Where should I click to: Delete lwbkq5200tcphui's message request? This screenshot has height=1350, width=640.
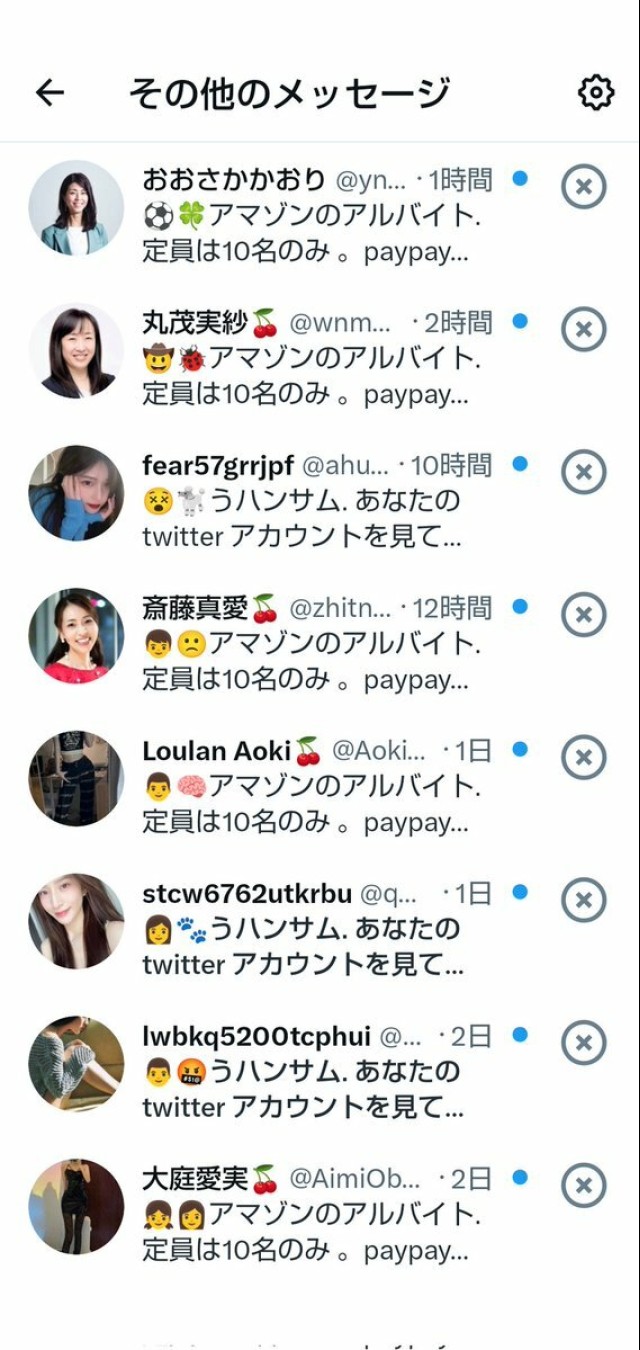tap(584, 1044)
